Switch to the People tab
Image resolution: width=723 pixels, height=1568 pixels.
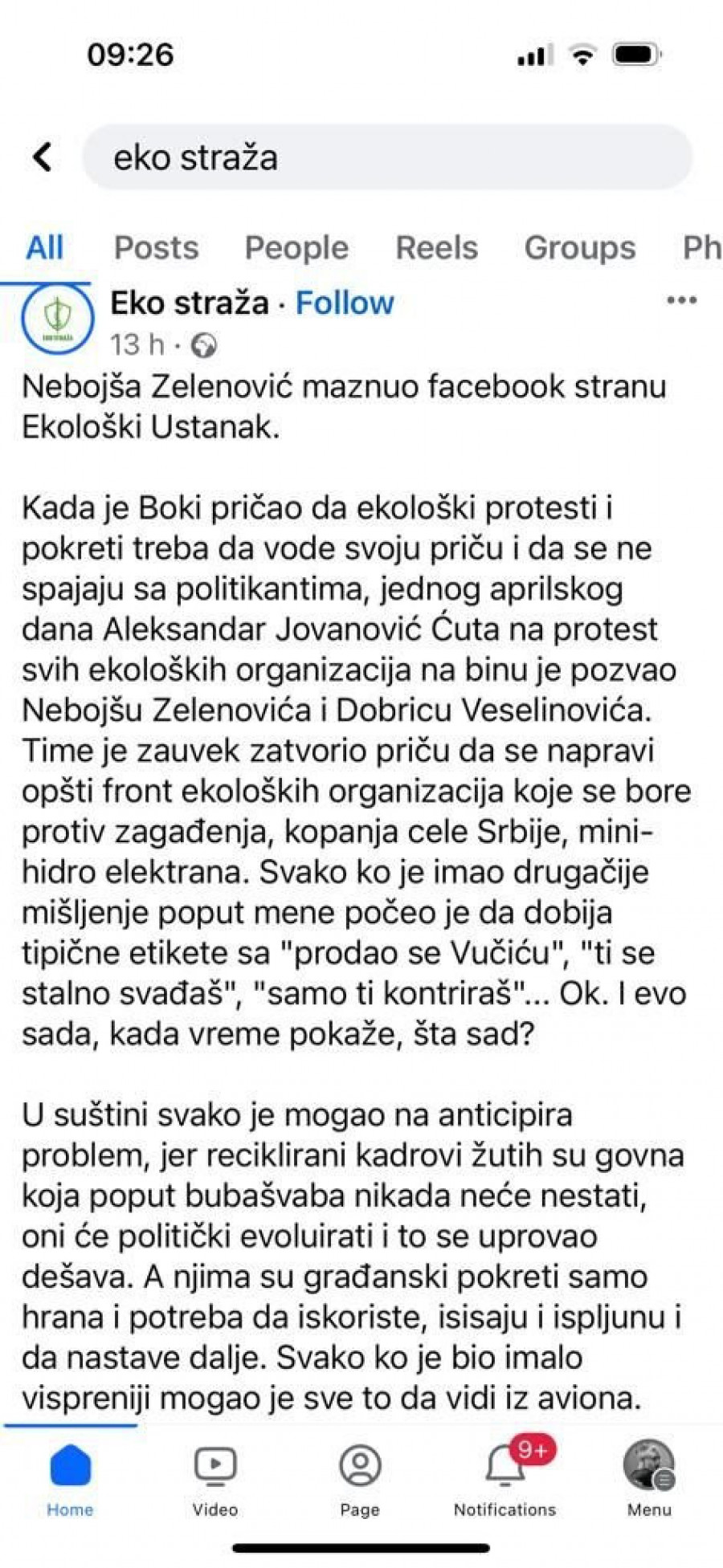296,247
